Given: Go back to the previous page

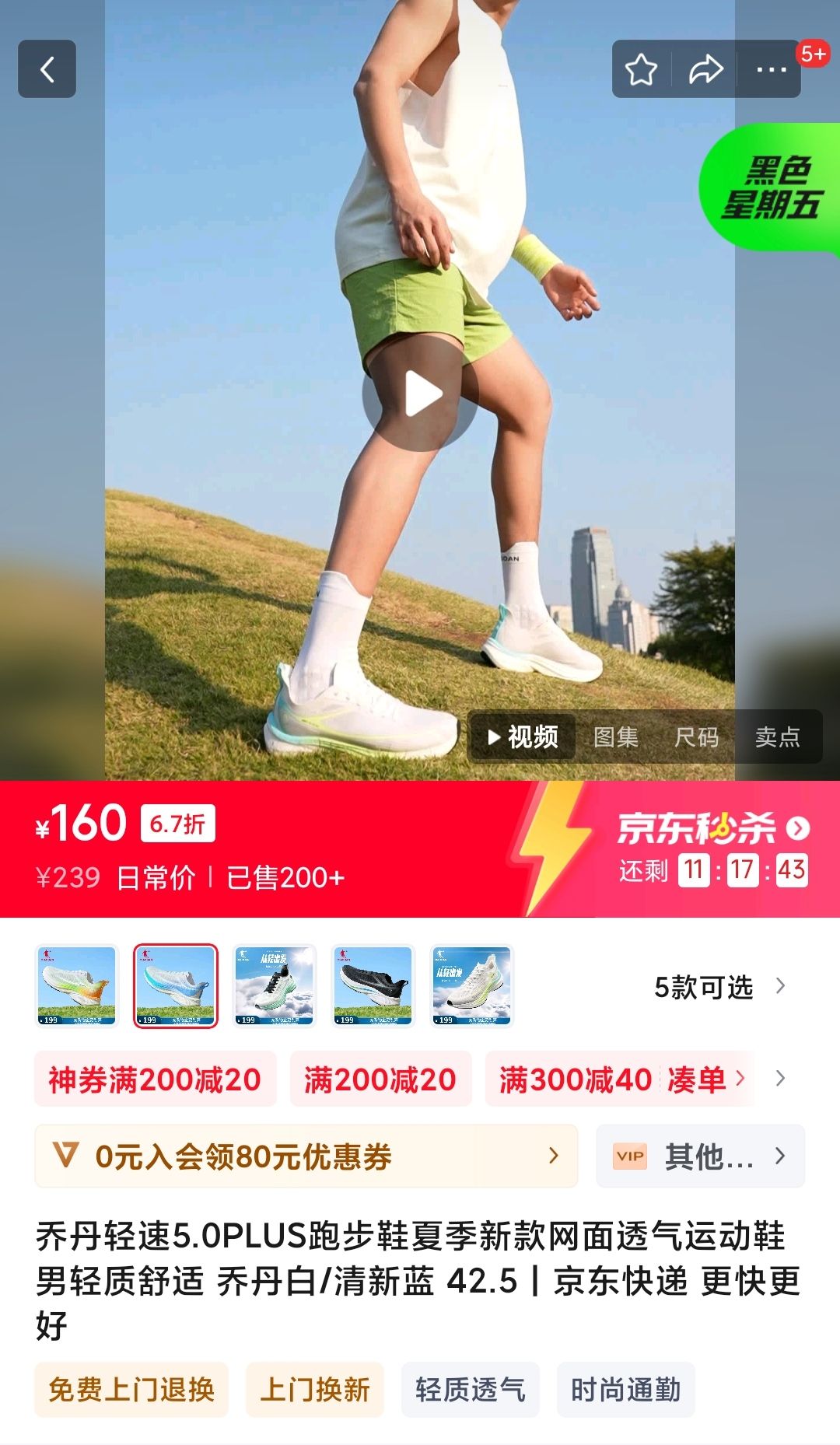Looking at the screenshot, I should (47, 69).
